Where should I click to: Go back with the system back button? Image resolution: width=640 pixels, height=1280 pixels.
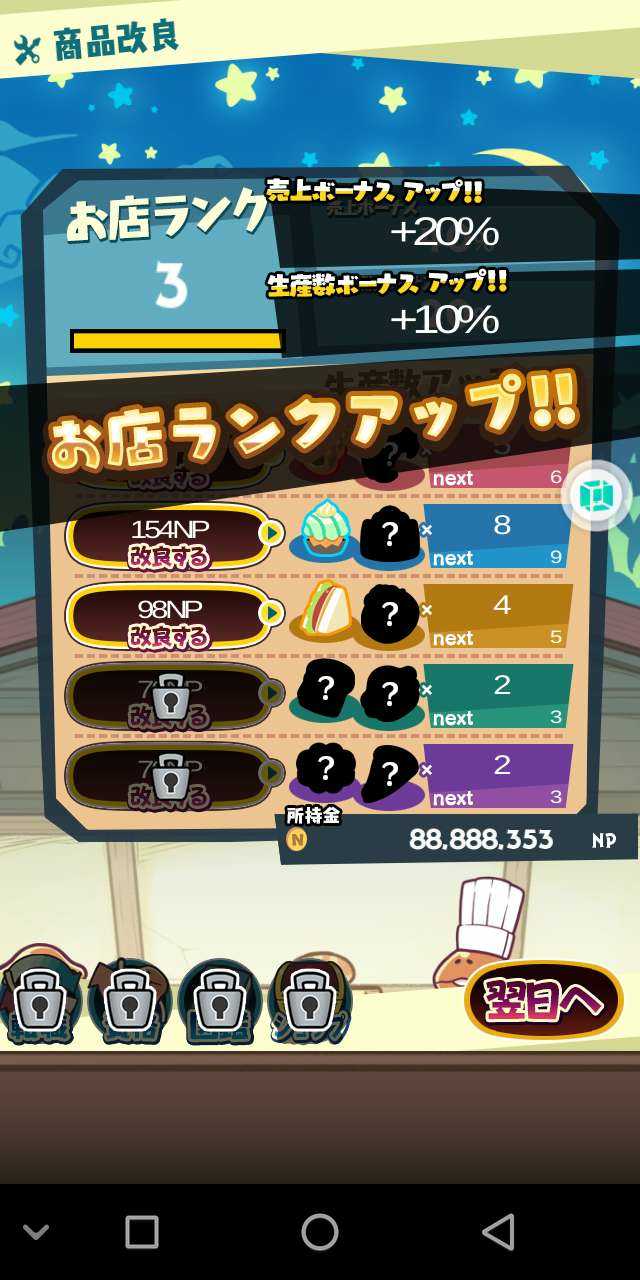(x=497, y=1232)
